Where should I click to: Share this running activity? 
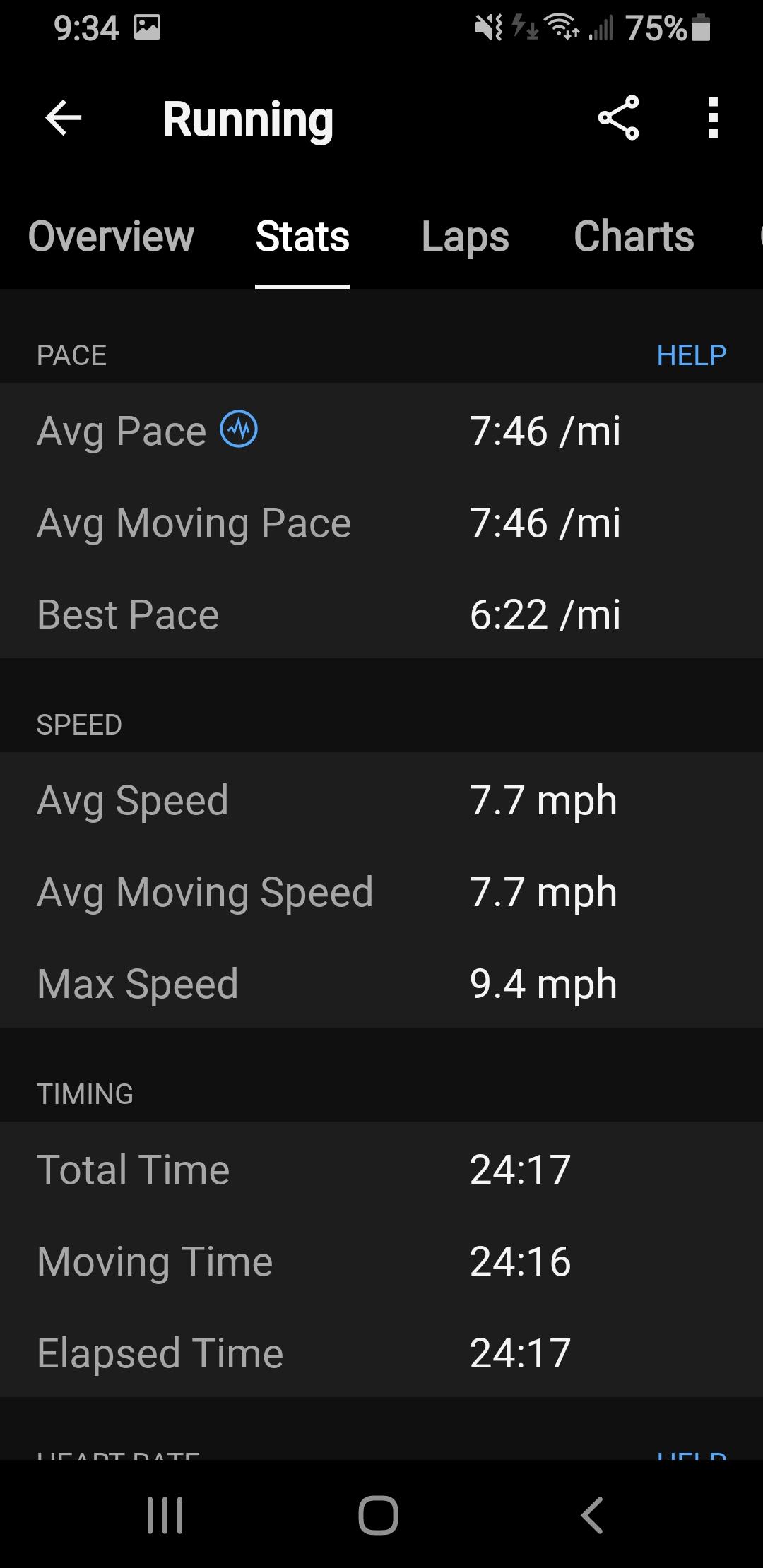(x=618, y=118)
